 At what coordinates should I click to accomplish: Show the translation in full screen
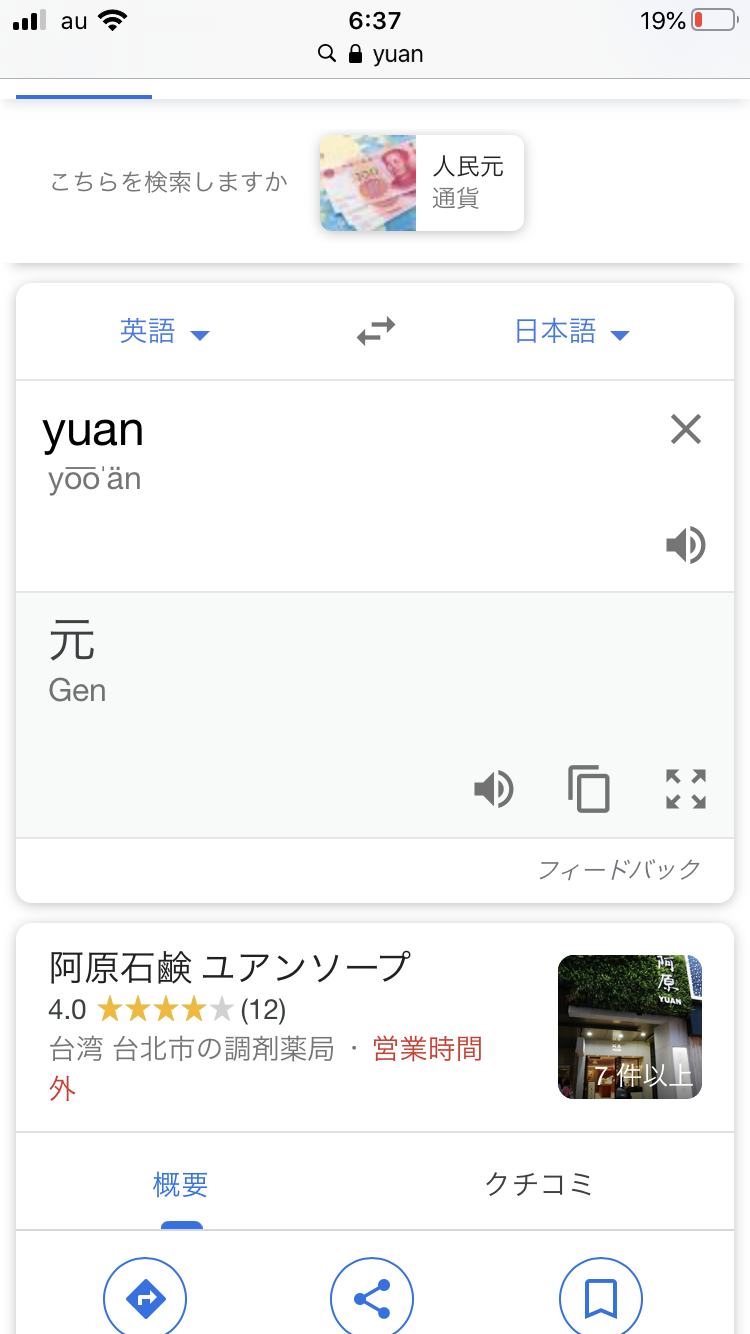point(686,790)
